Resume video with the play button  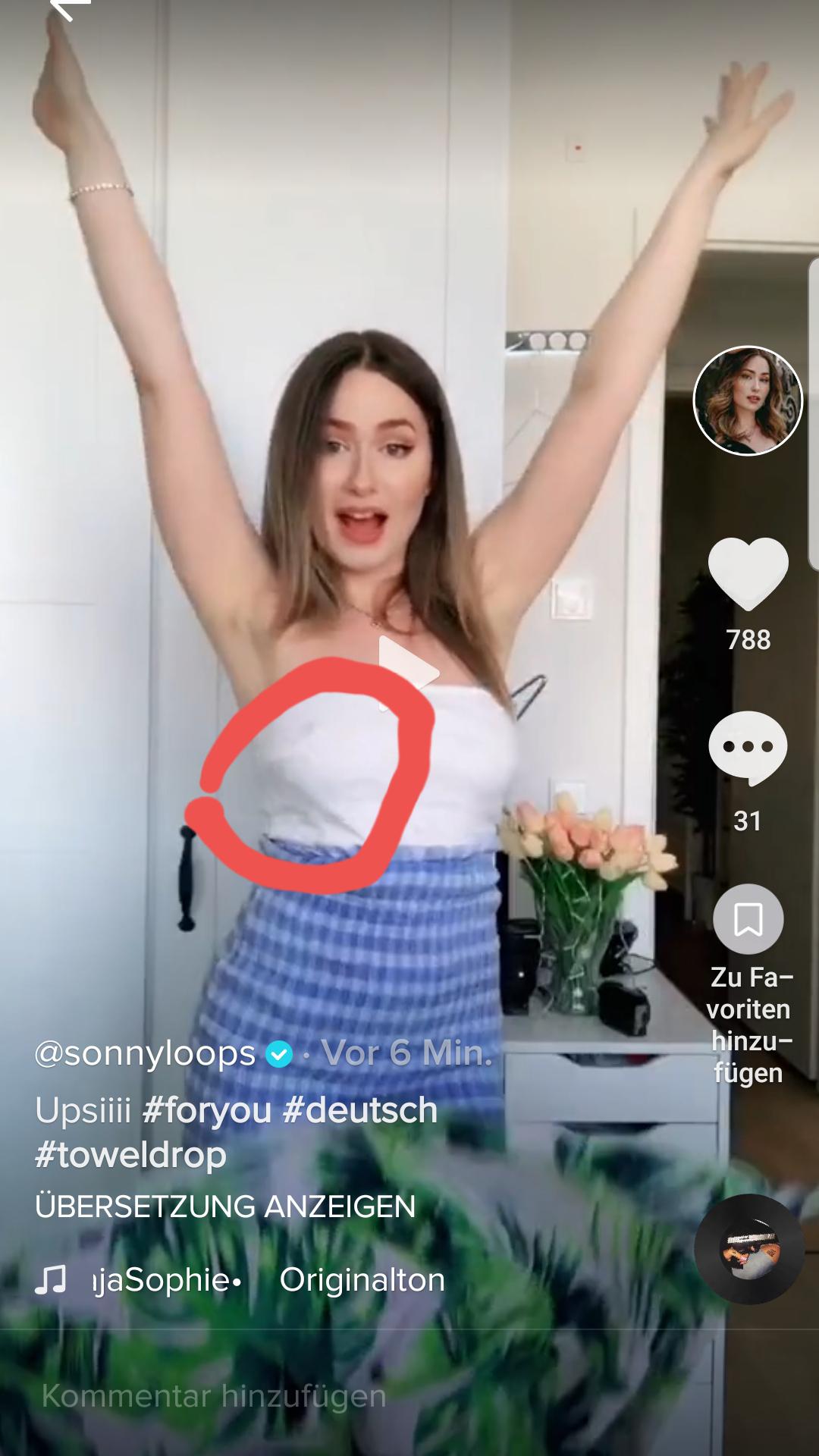pos(407,673)
